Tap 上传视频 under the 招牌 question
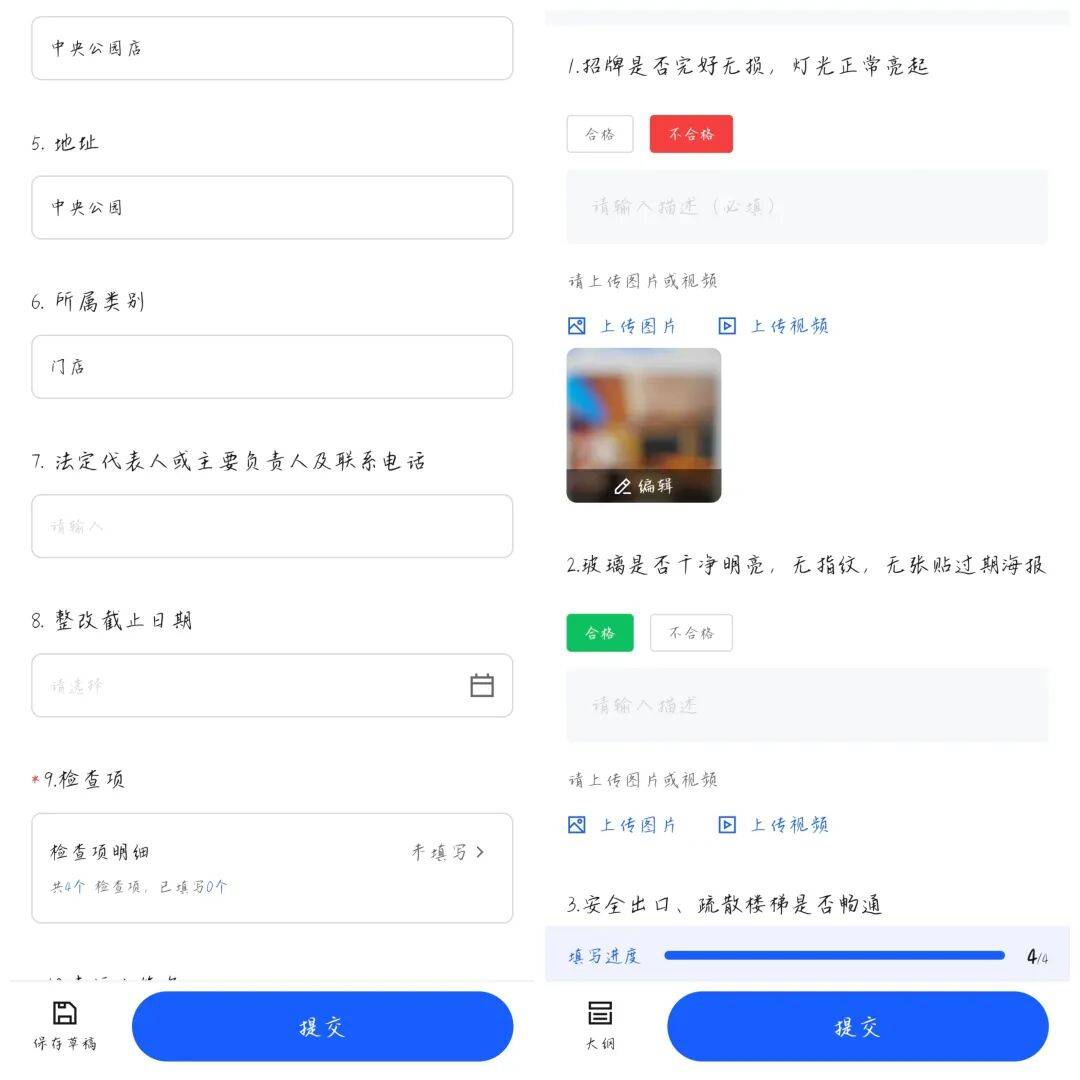The image size is (1080, 1080). (x=774, y=326)
